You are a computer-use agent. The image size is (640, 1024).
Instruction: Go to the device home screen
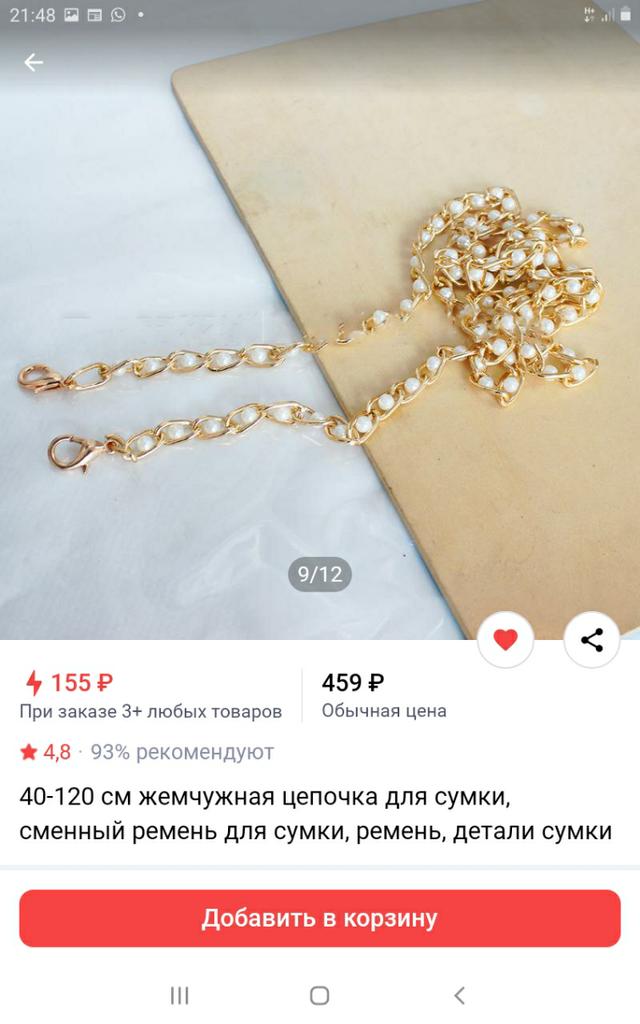click(x=320, y=995)
